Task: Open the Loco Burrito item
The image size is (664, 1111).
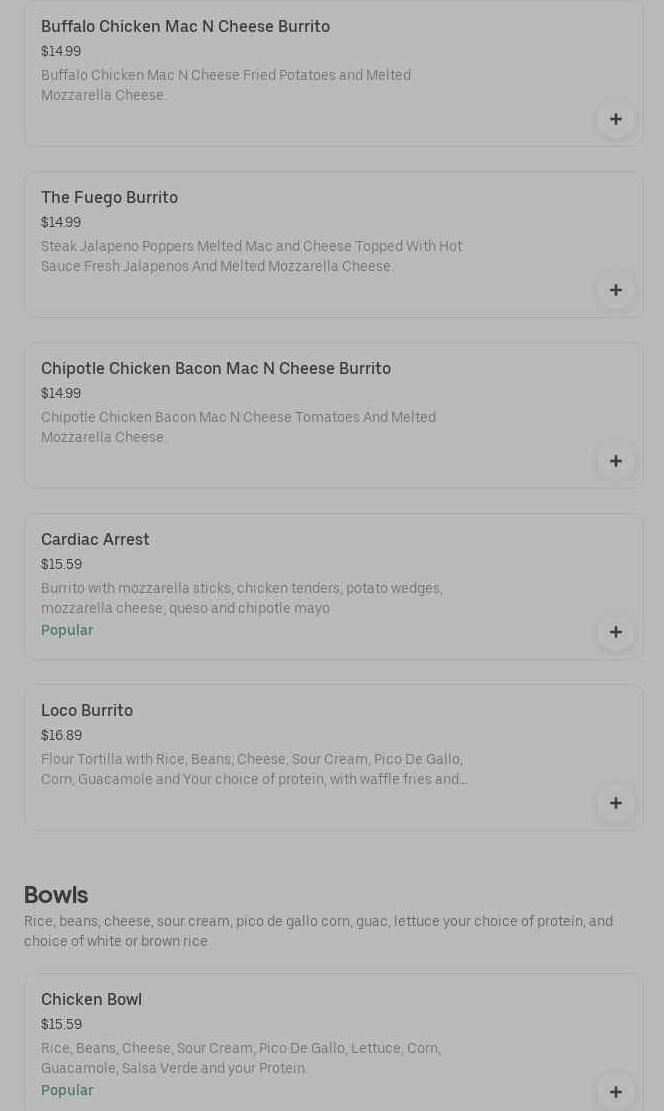Action: point(87,711)
